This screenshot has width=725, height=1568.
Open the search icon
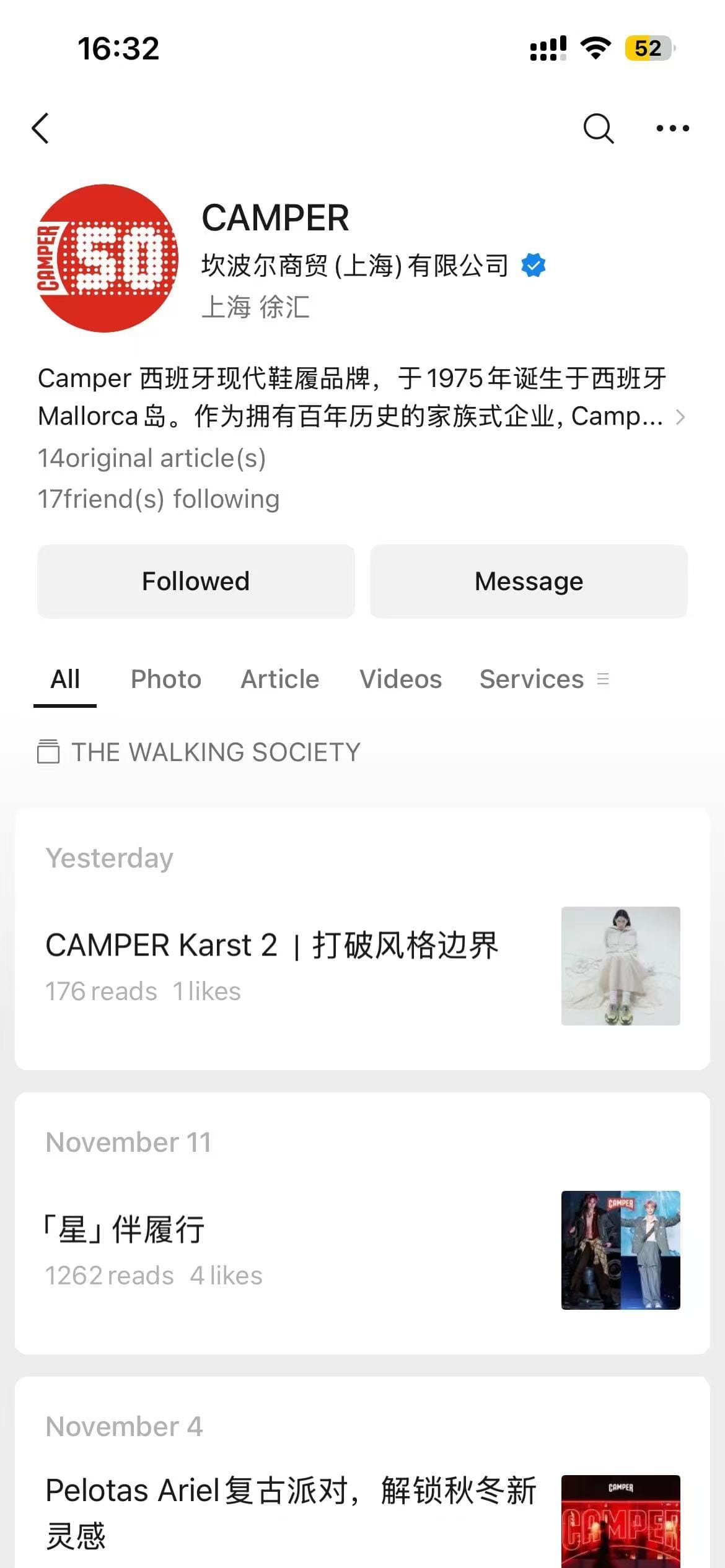pyautogui.click(x=597, y=129)
